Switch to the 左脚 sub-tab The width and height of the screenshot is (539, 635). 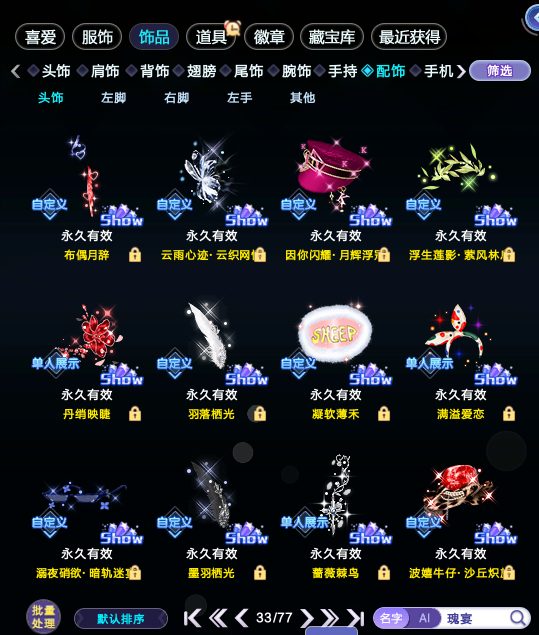click(x=113, y=98)
